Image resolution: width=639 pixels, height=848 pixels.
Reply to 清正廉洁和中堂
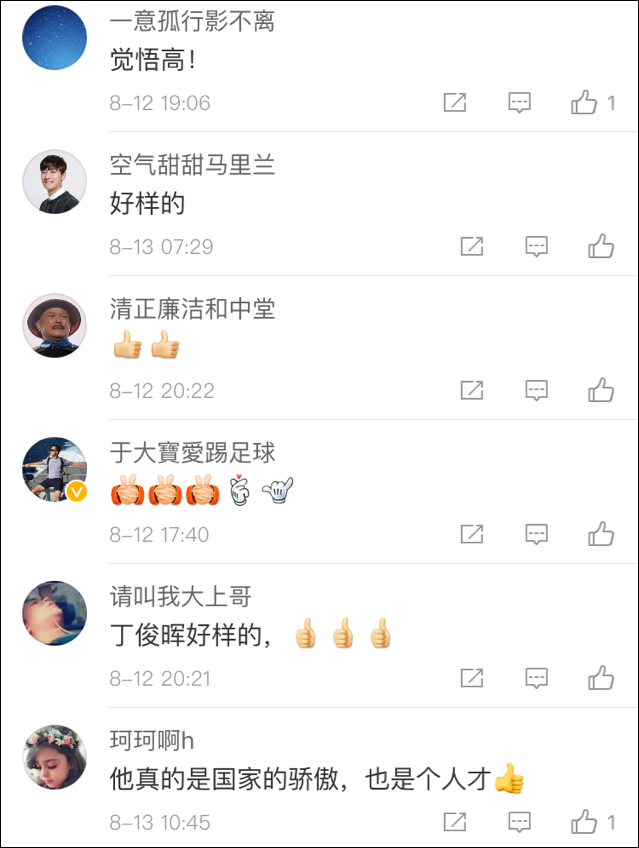click(x=537, y=390)
